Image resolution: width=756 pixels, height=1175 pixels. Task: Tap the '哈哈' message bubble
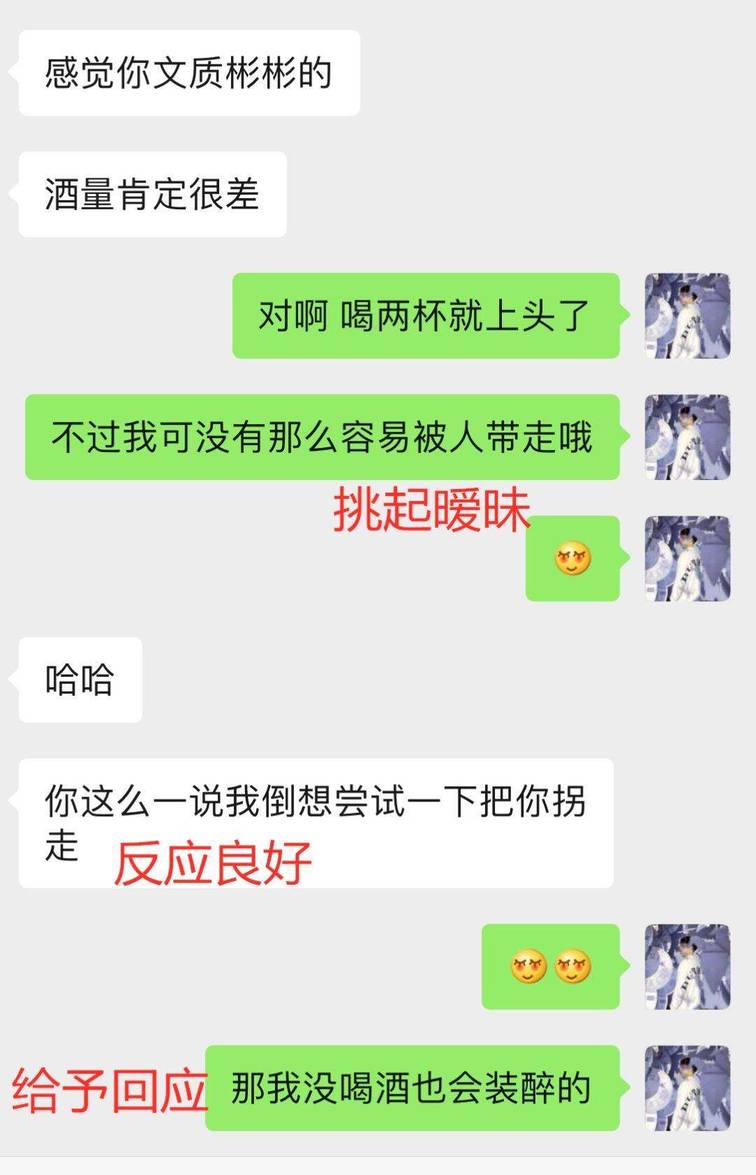click(80, 680)
